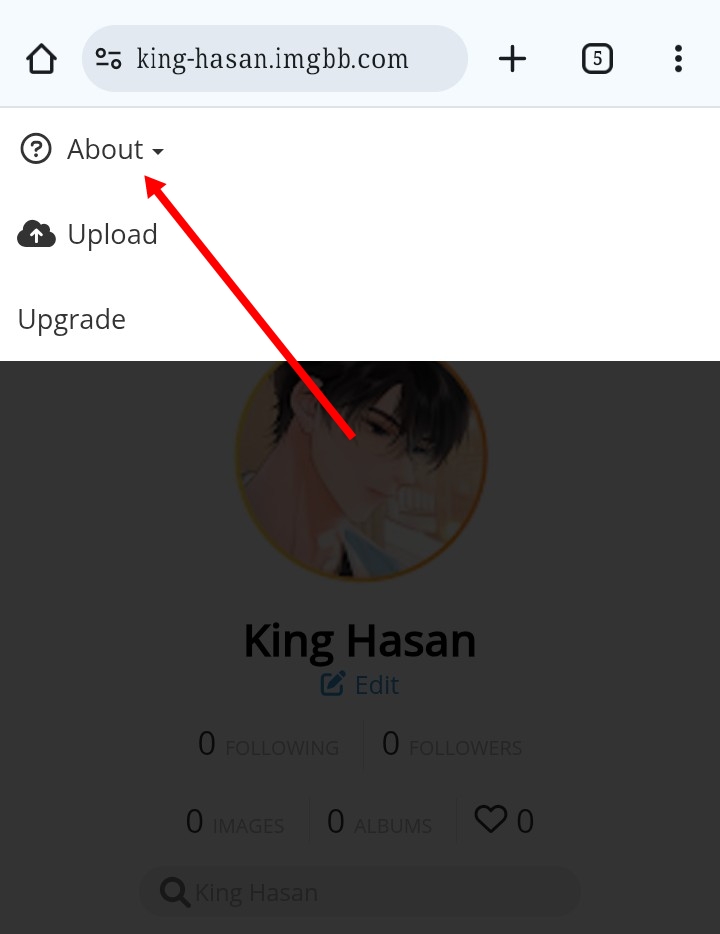View the followers list
The width and height of the screenshot is (720, 934).
point(452,745)
